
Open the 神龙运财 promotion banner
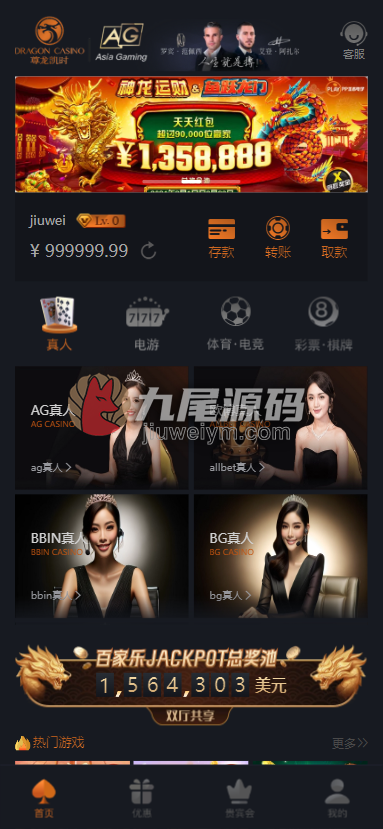(192, 134)
